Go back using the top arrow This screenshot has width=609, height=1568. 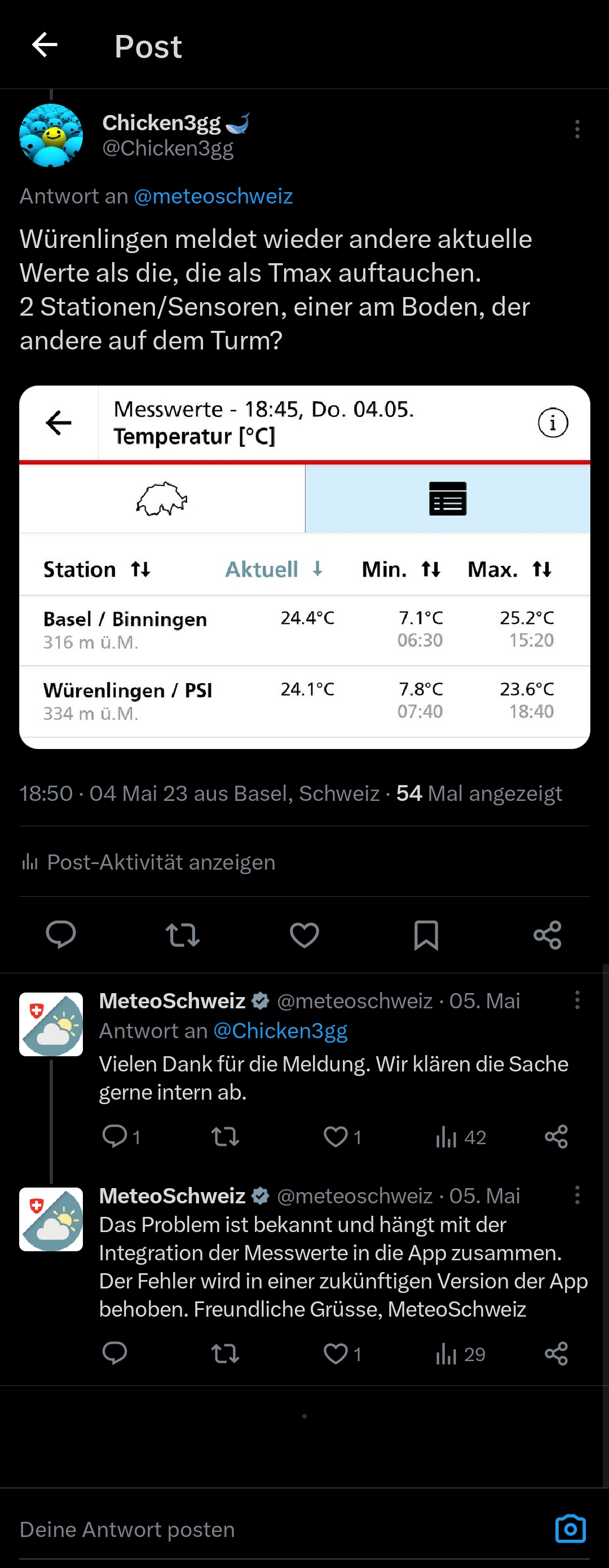45,45
